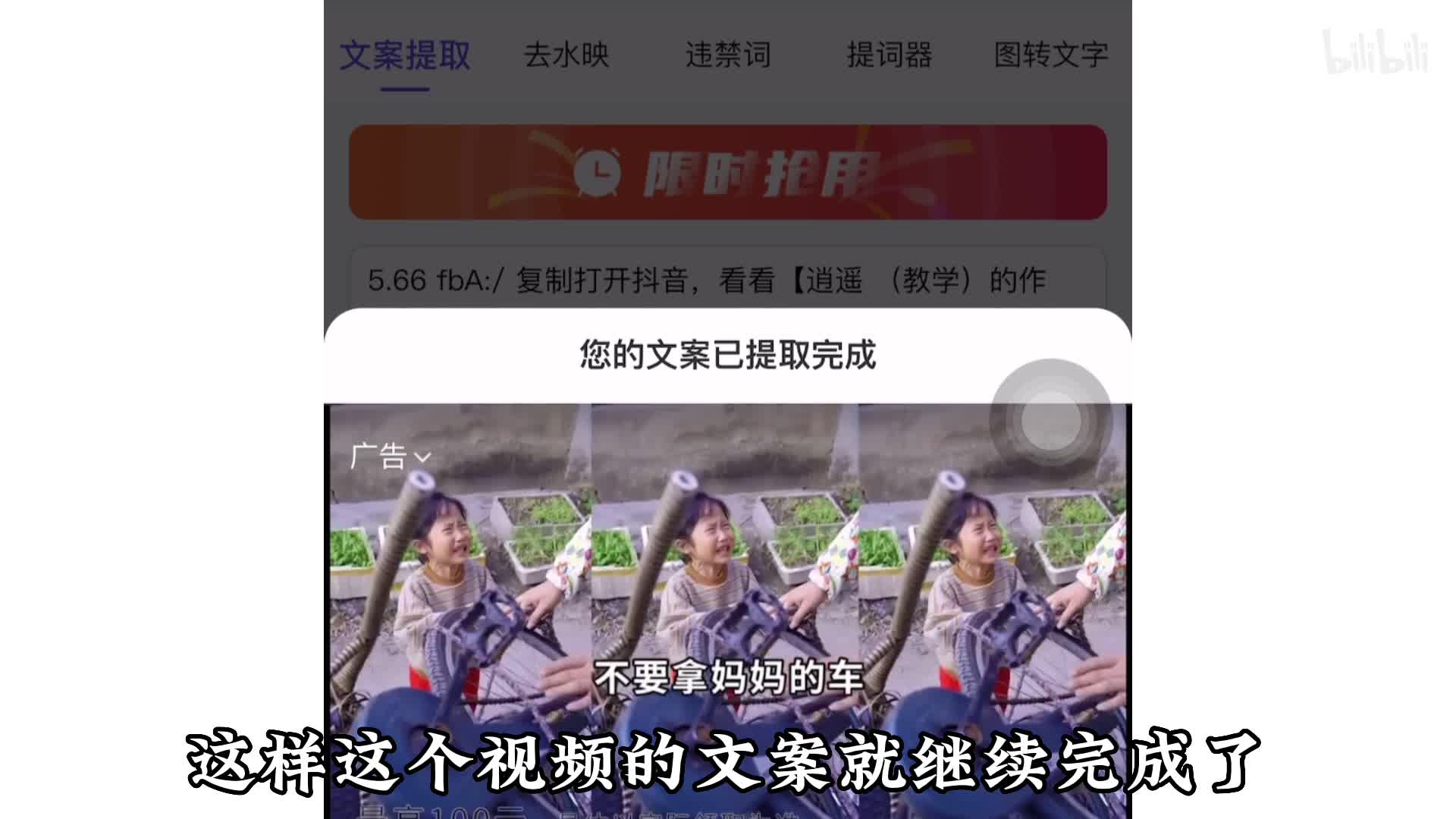Select the 提词器 tab
This screenshot has height=819, width=1456.
tap(889, 55)
